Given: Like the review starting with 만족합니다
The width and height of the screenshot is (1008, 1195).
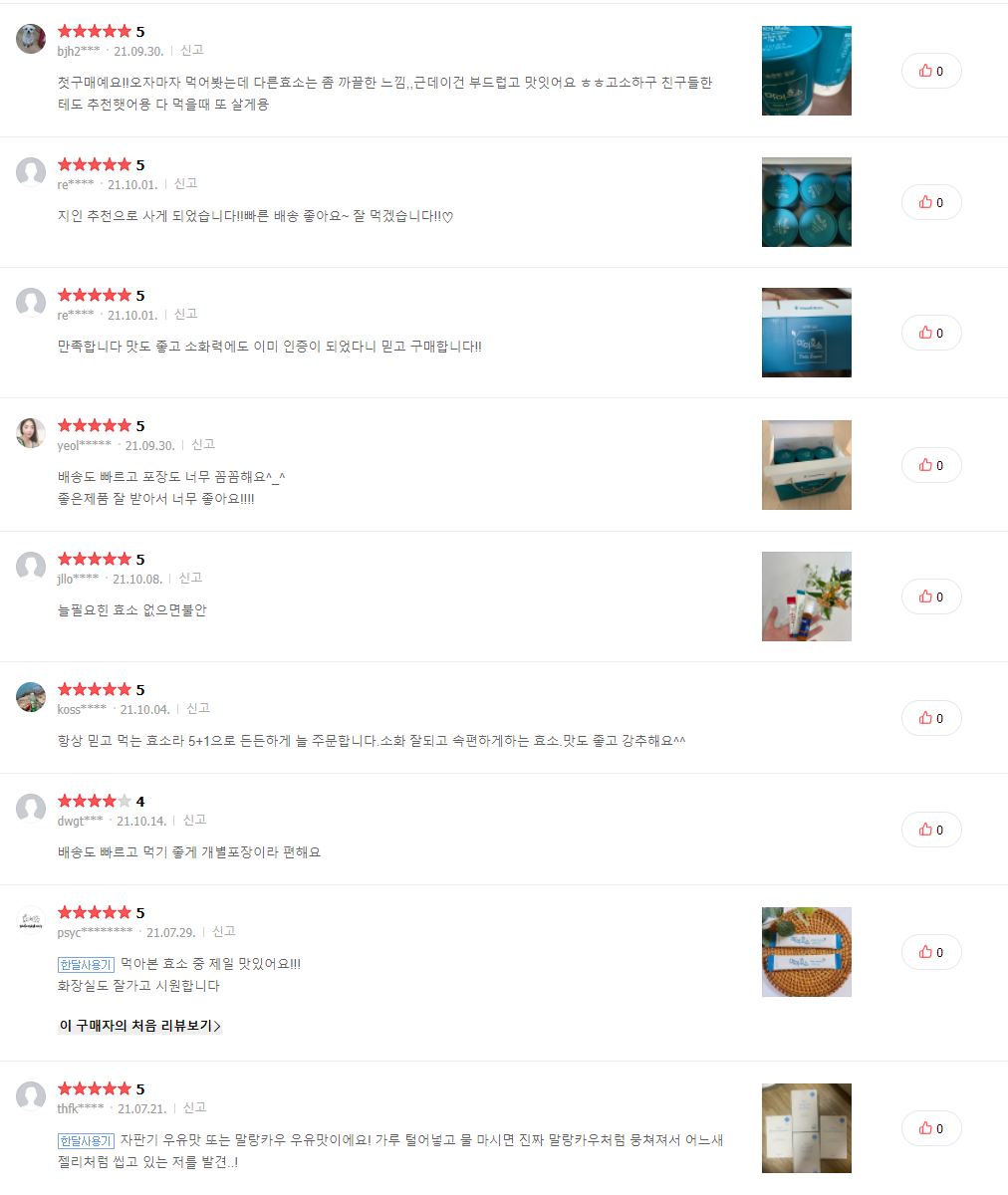Looking at the screenshot, I should tap(931, 333).
